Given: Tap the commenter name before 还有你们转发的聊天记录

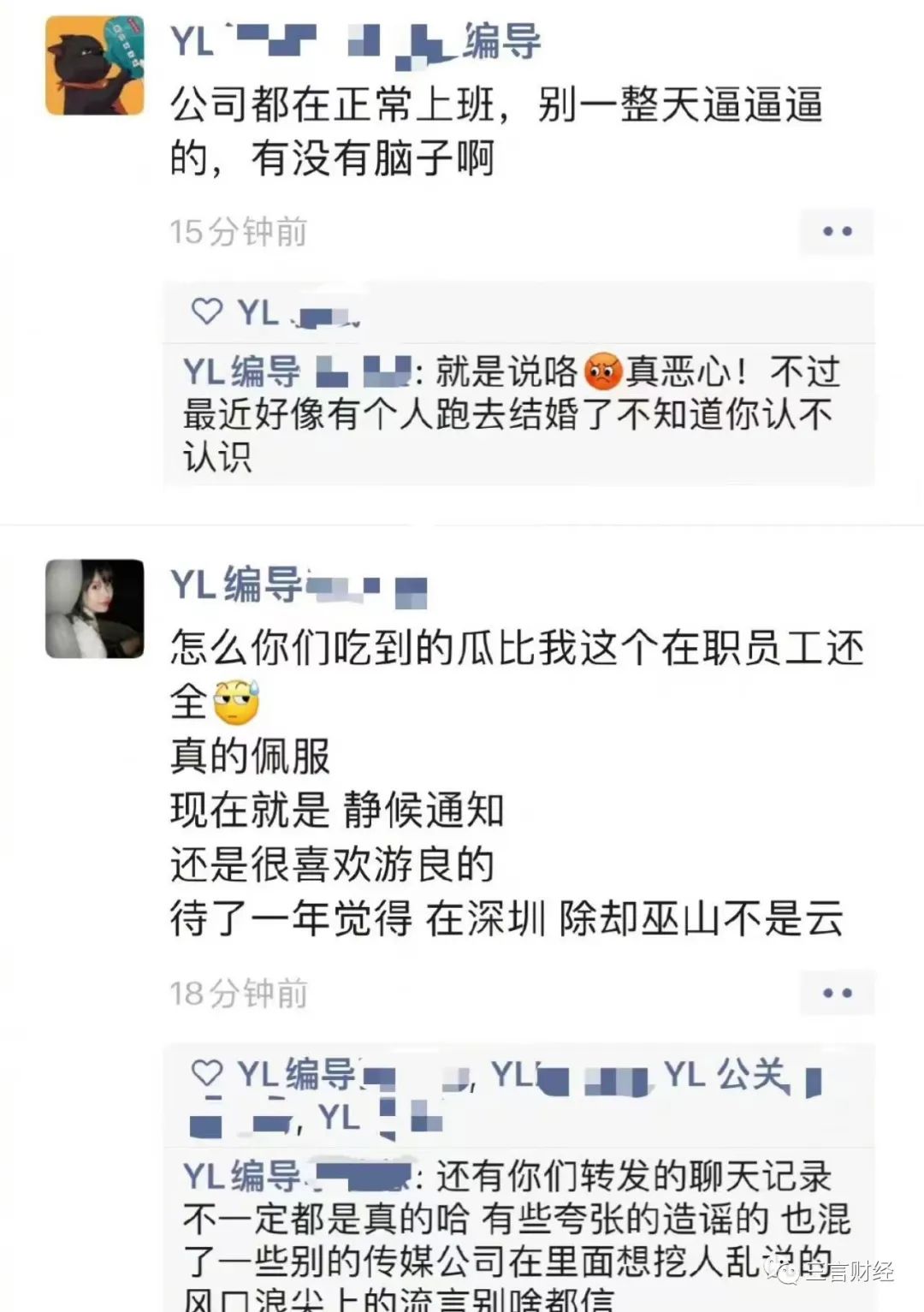Looking at the screenshot, I should pyautogui.click(x=297, y=1177).
